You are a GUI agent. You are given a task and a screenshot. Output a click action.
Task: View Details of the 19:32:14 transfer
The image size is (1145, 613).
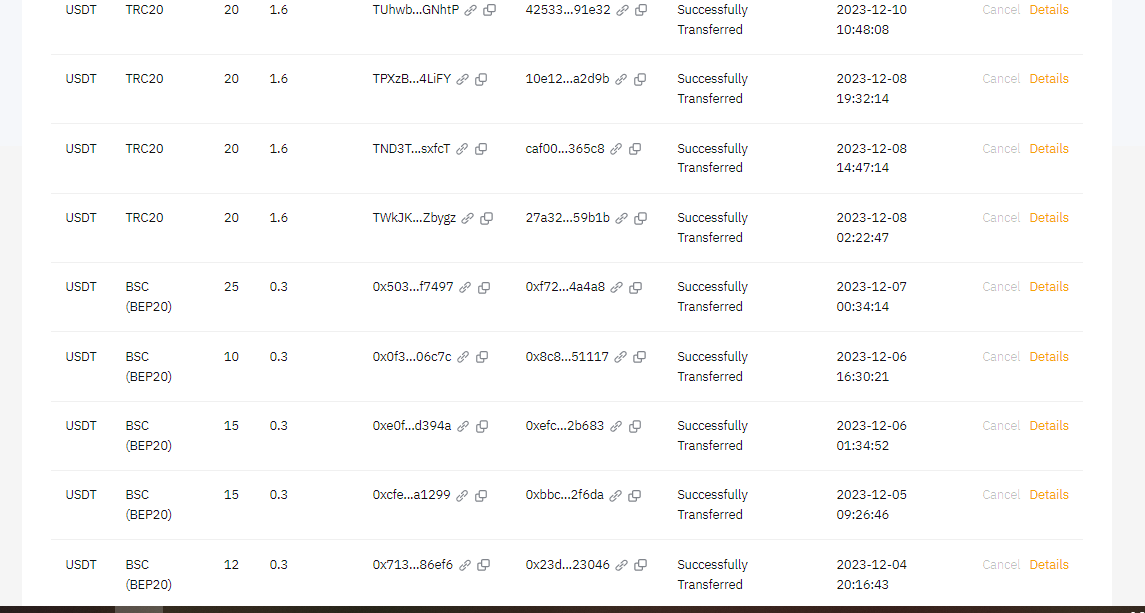coord(1048,79)
